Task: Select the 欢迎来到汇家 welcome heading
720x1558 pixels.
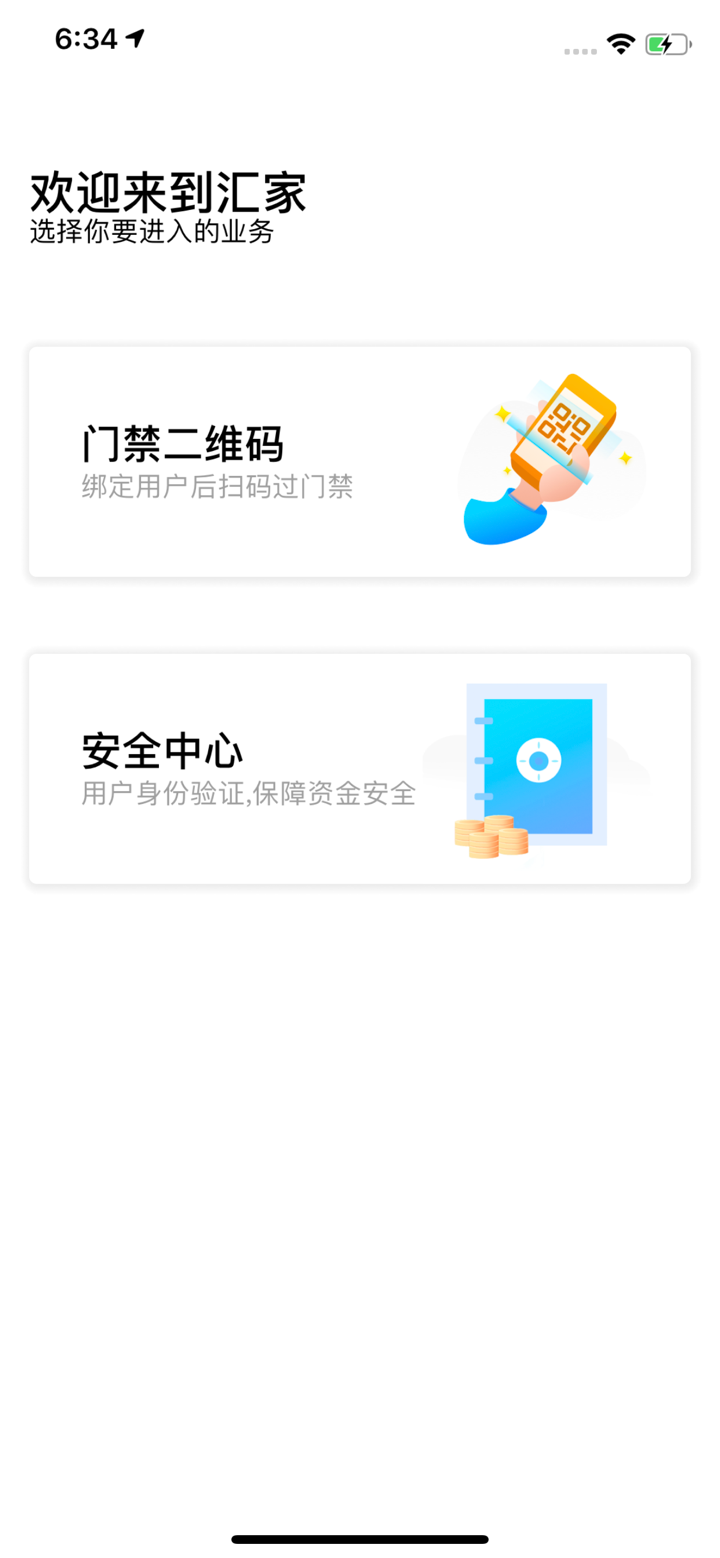Action: pos(168,192)
